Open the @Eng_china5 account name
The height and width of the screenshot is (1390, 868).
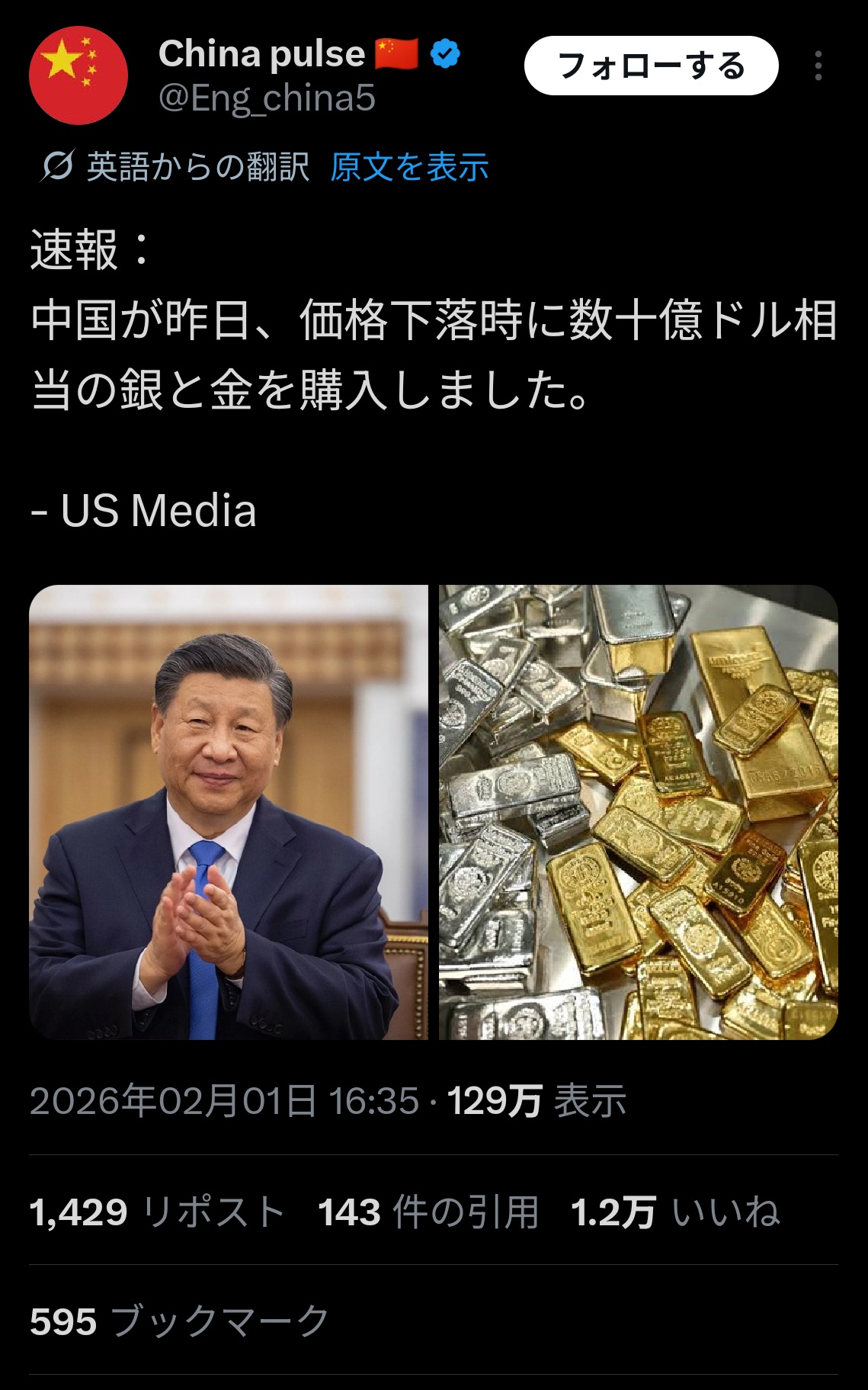coord(267,98)
